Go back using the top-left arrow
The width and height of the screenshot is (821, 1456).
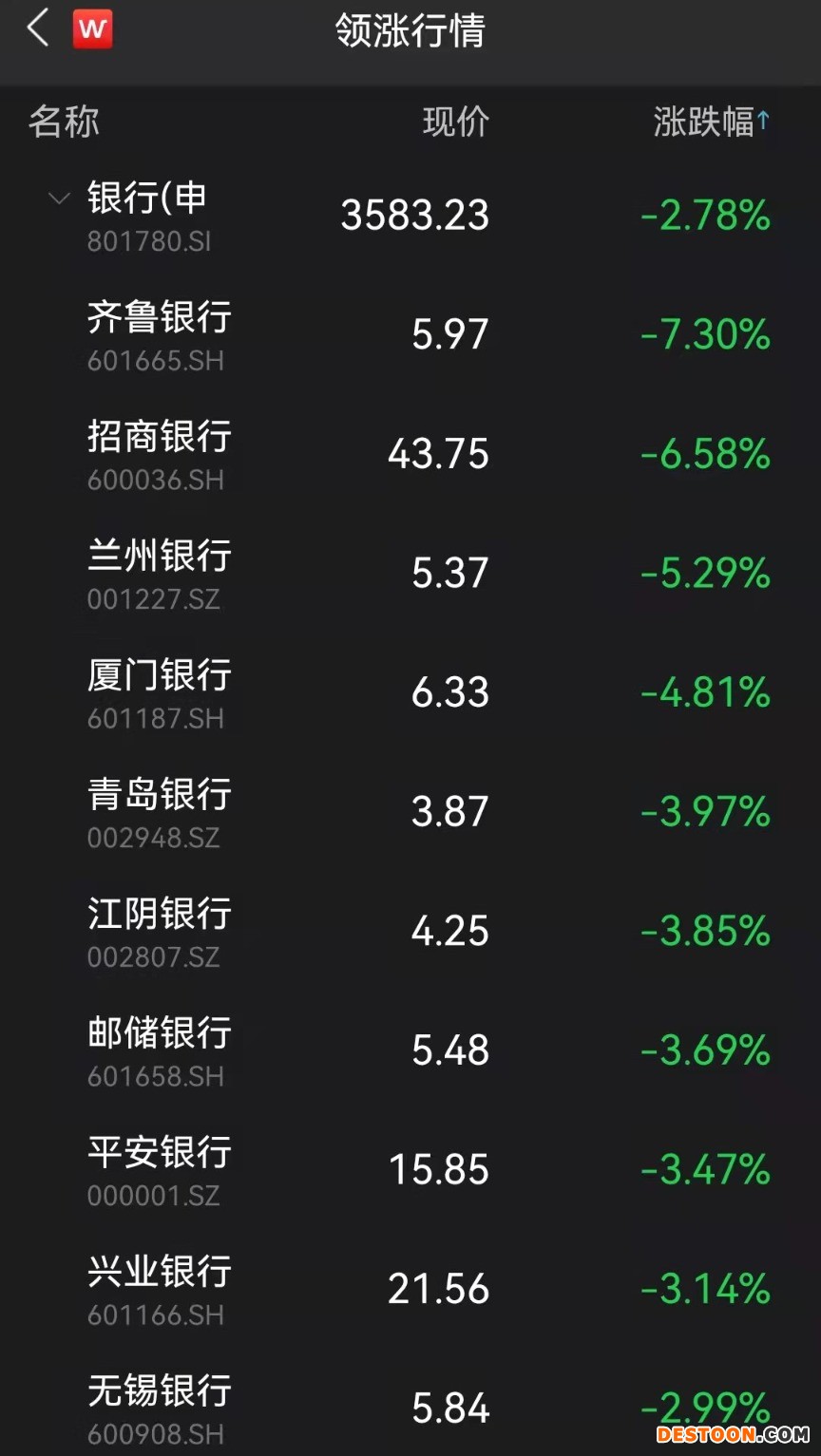(x=38, y=28)
